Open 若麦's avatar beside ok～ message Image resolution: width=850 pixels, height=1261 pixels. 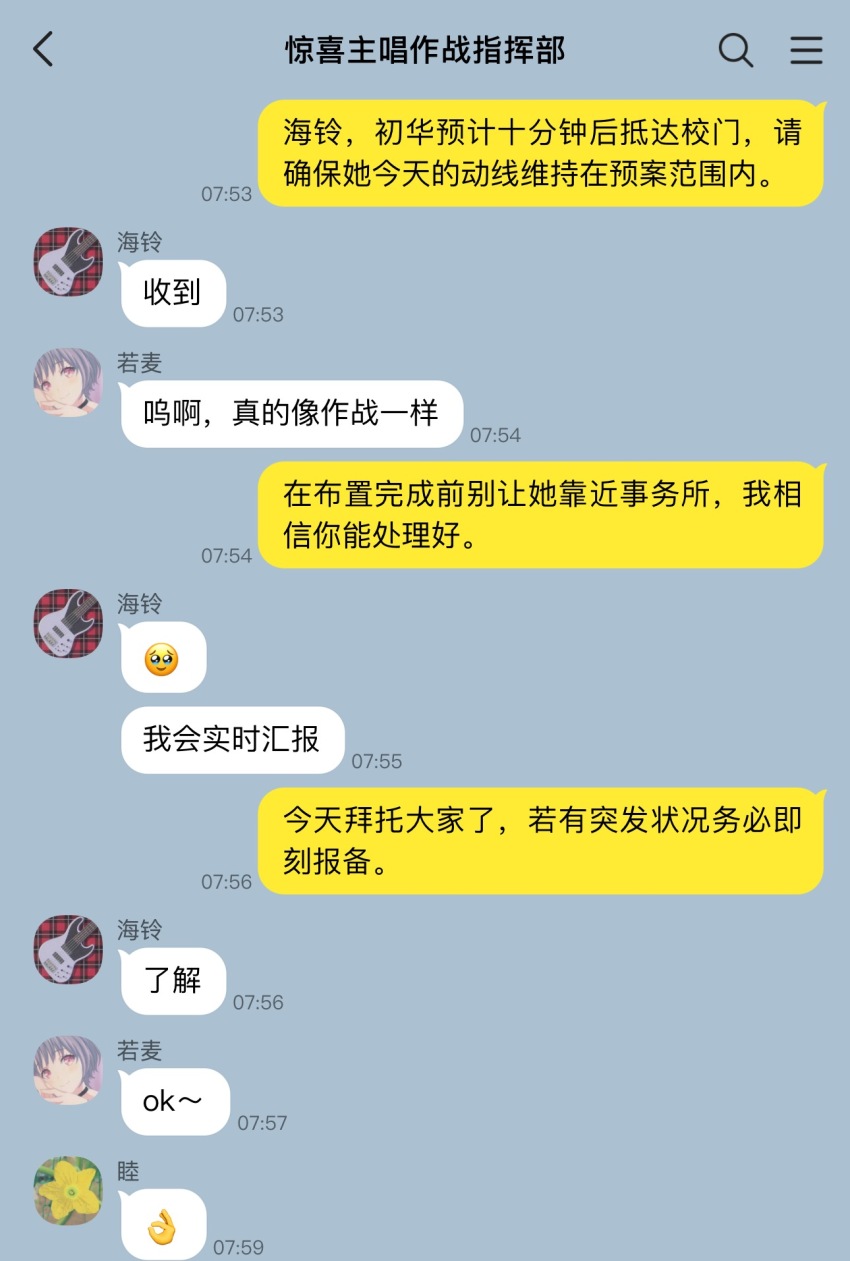click(x=69, y=1070)
